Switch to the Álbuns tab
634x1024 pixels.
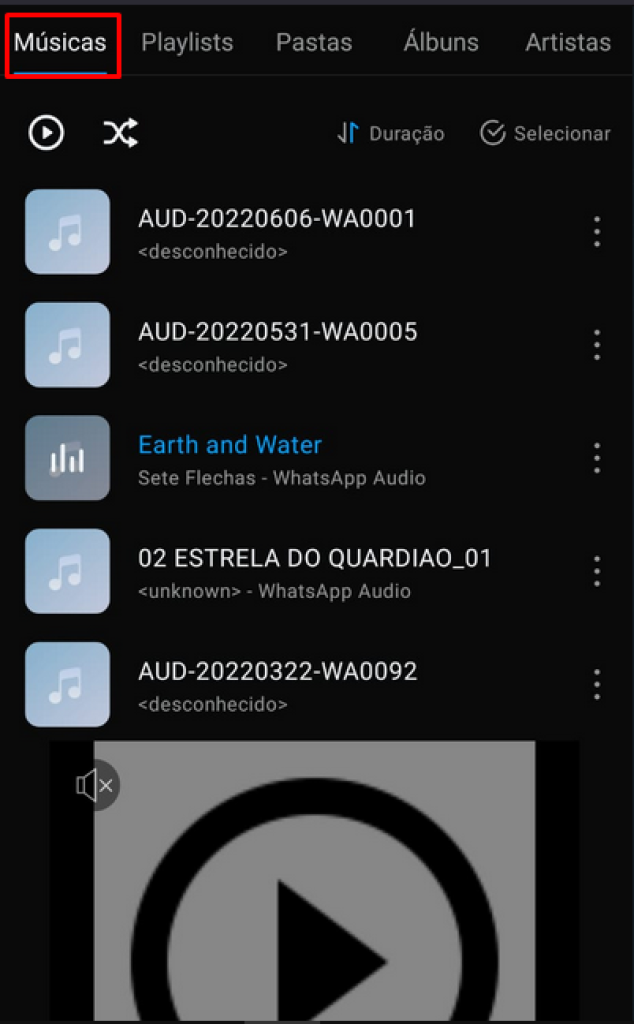pyautogui.click(x=441, y=42)
